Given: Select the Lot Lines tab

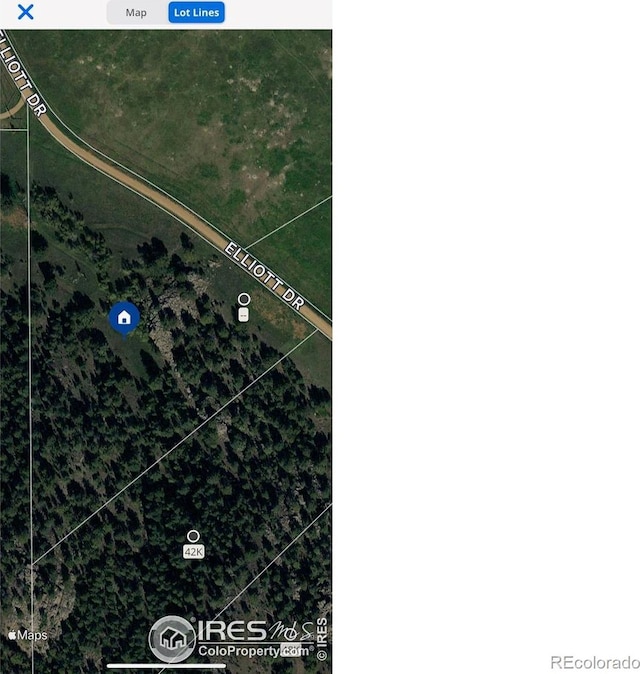Looking at the screenshot, I should point(196,12).
